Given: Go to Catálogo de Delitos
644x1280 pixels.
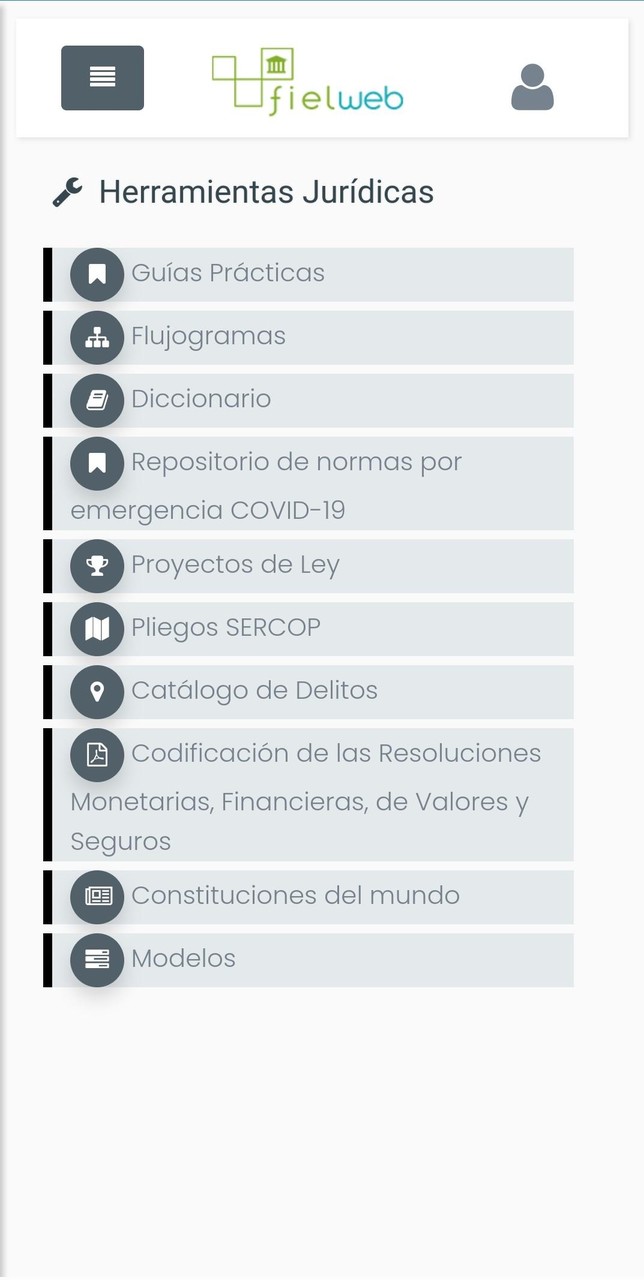Looking at the screenshot, I should (x=254, y=692).
